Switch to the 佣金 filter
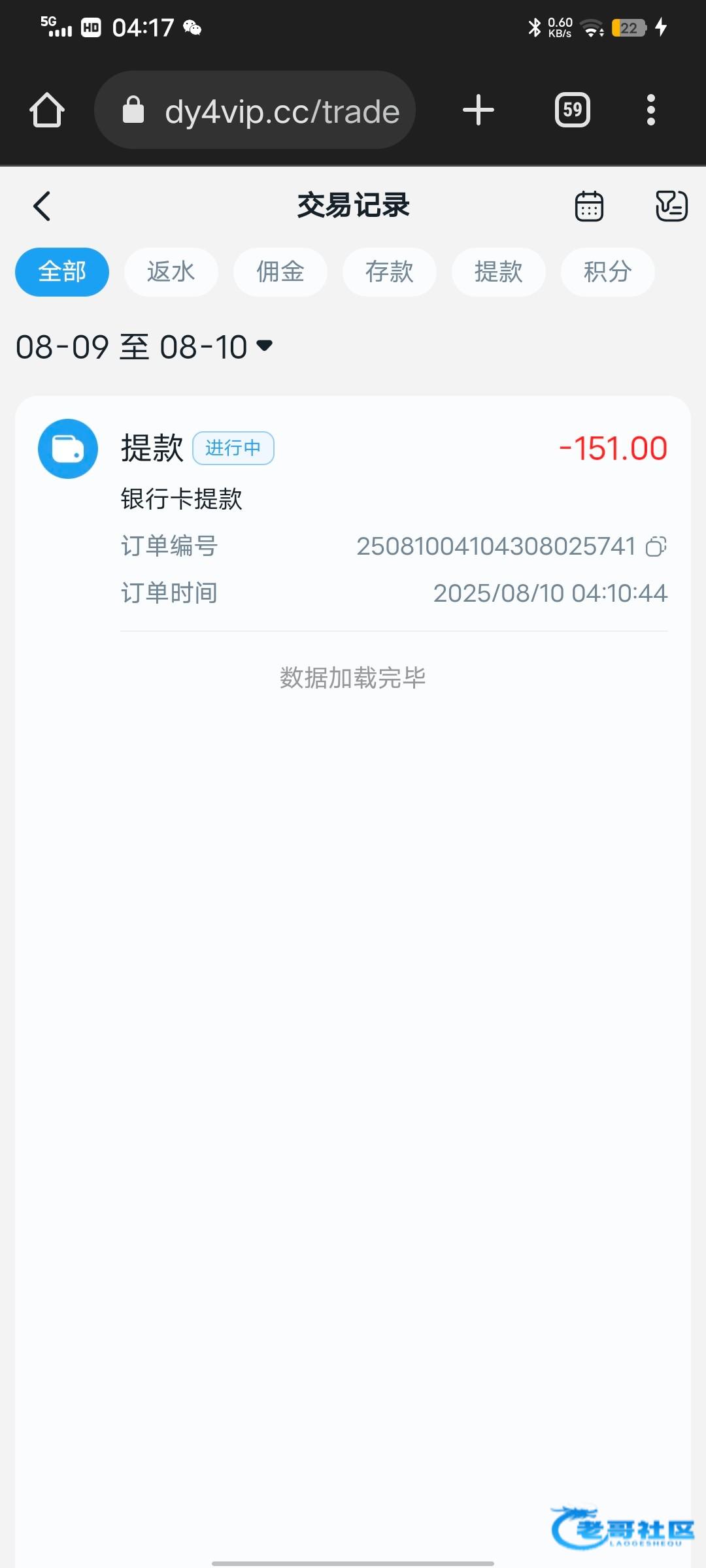 [x=280, y=272]
